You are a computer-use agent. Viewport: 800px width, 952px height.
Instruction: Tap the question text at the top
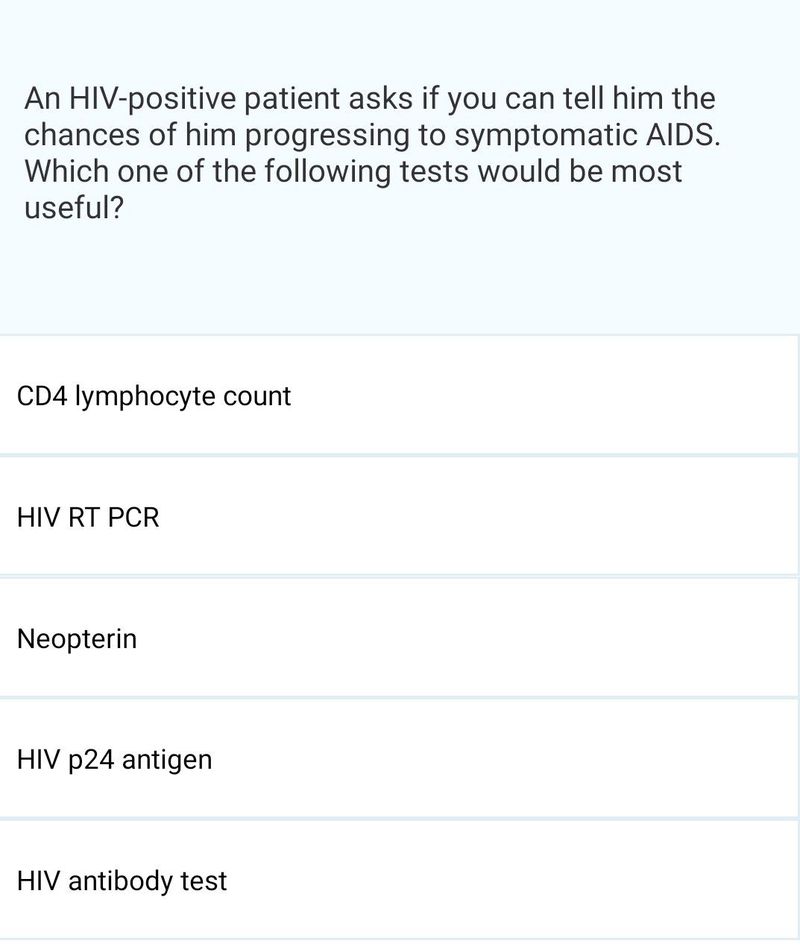pos(370,155)
